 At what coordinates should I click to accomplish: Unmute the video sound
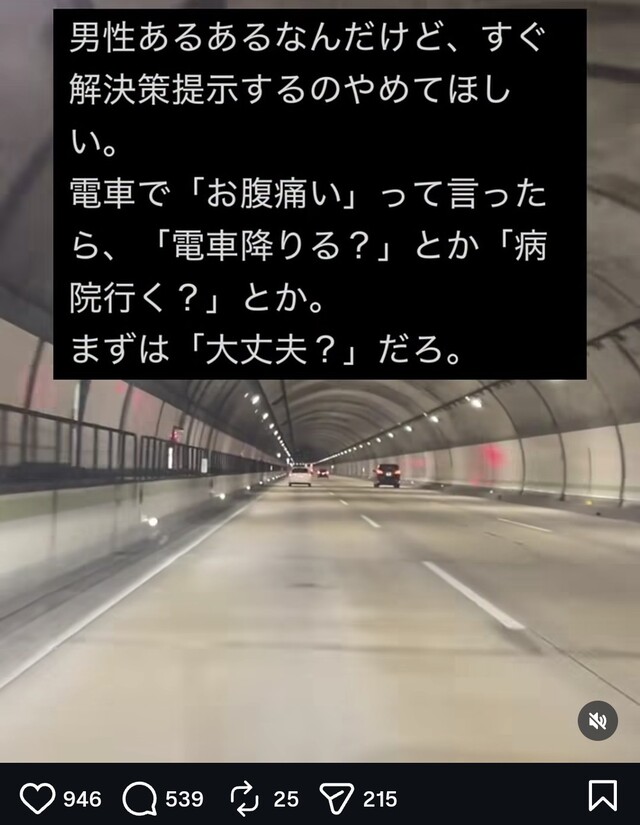[x=598, y=721]
